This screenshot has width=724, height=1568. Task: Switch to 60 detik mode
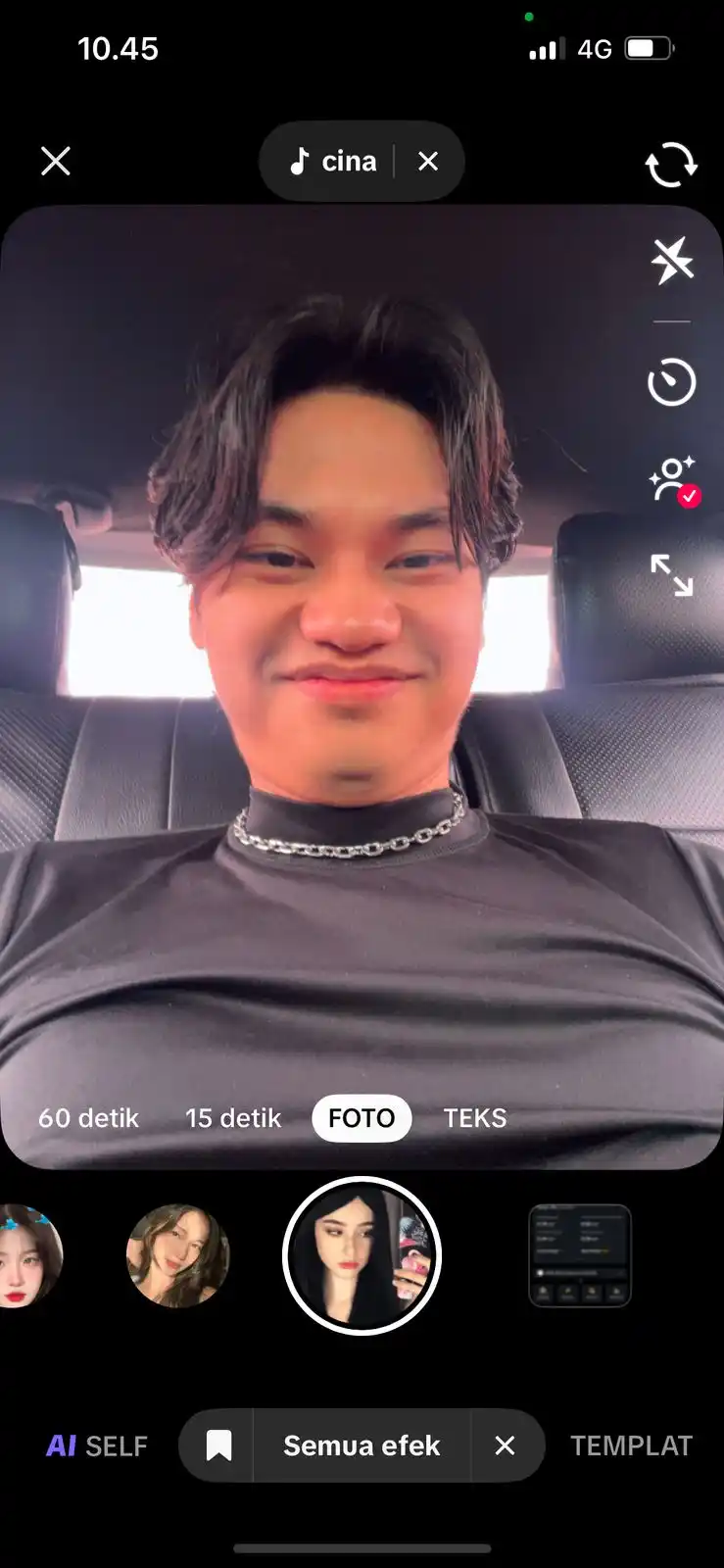tap(88, 1118)
